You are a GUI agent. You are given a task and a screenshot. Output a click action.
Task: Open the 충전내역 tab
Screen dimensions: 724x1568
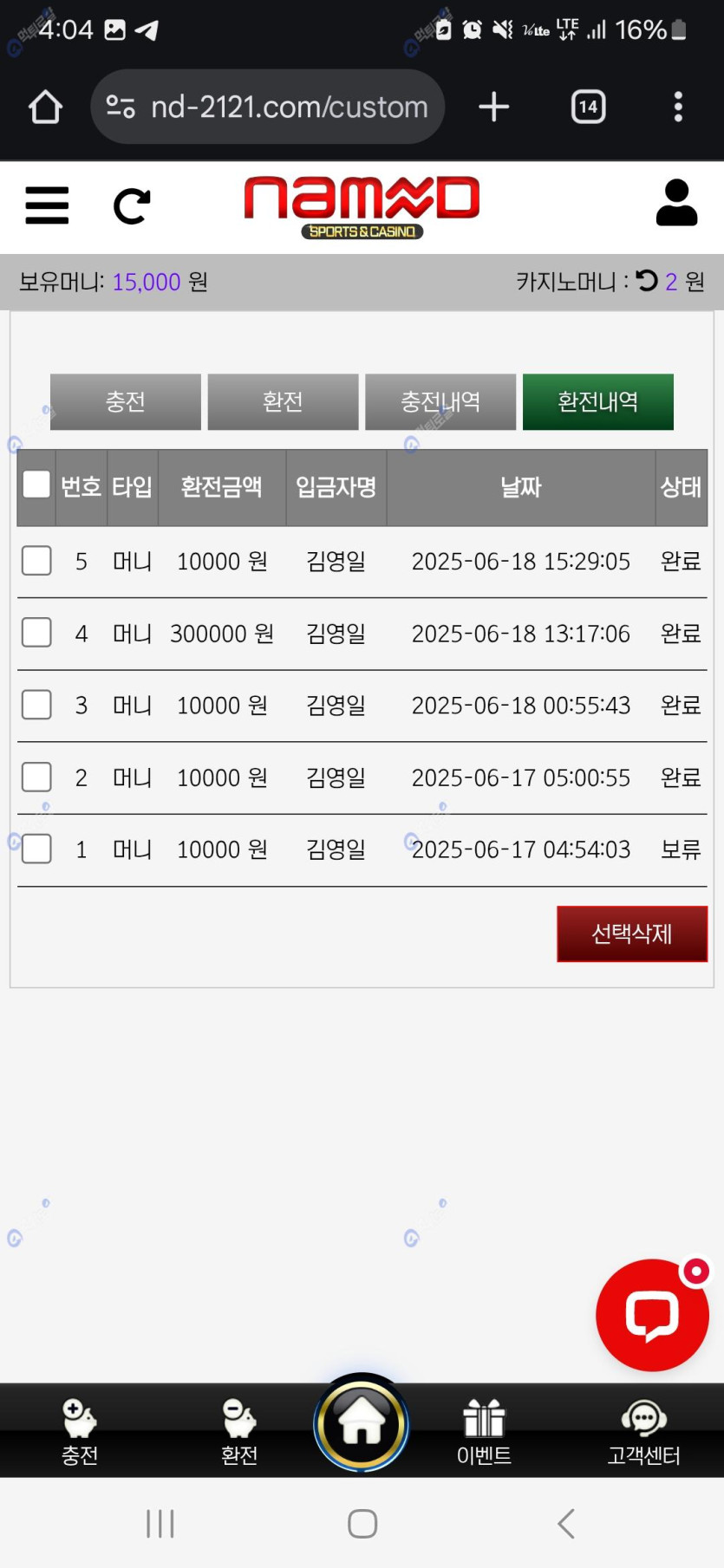pos(440,402)
